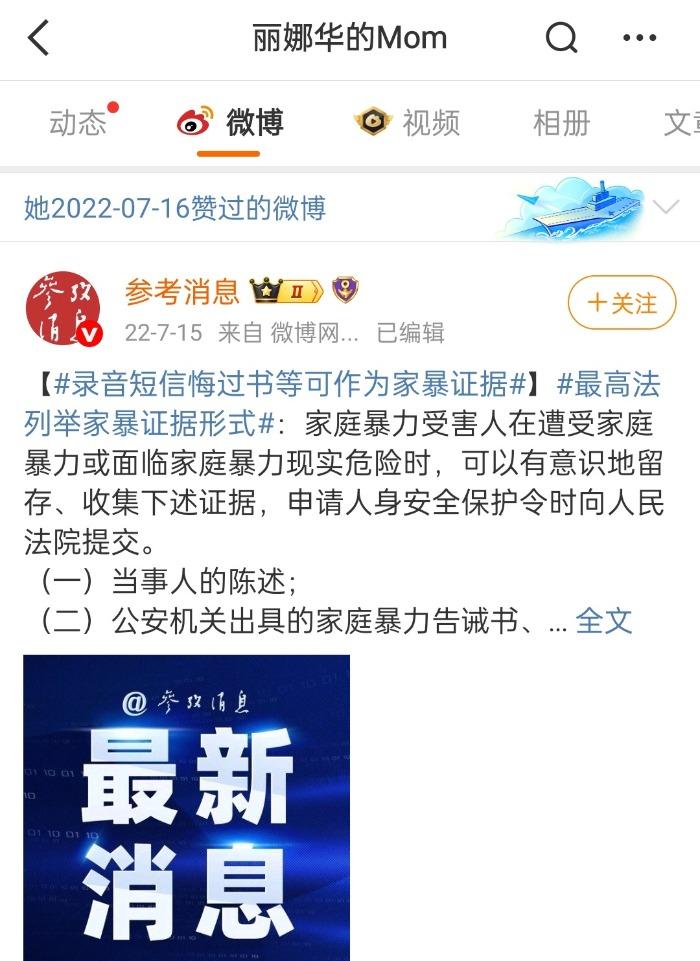Screen dimensions: 700x961
Task: View the 最新消息 post image
Action: click(187, 806)
